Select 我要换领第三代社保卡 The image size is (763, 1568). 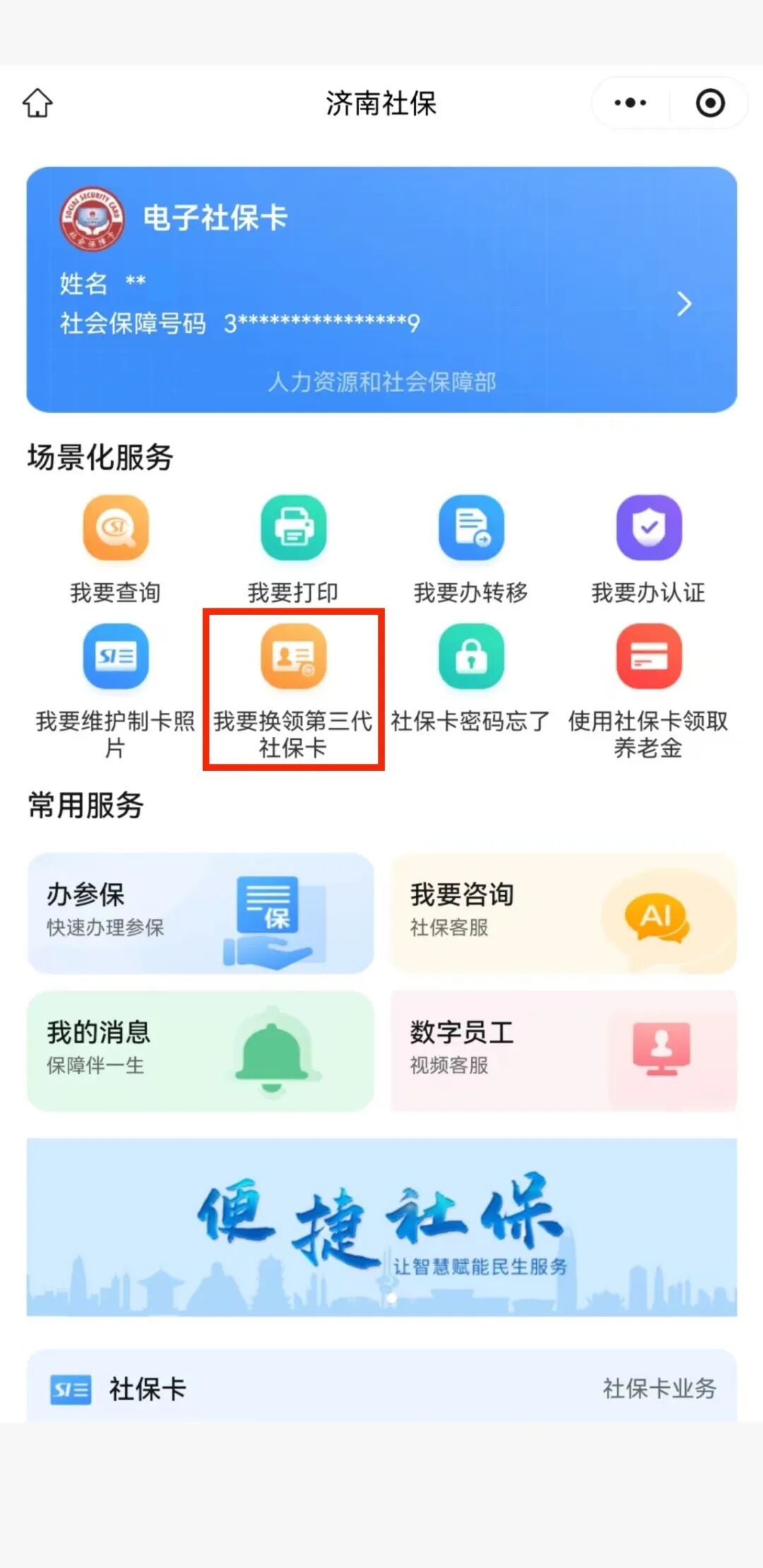pyautogui.click(x=293, y=689)
